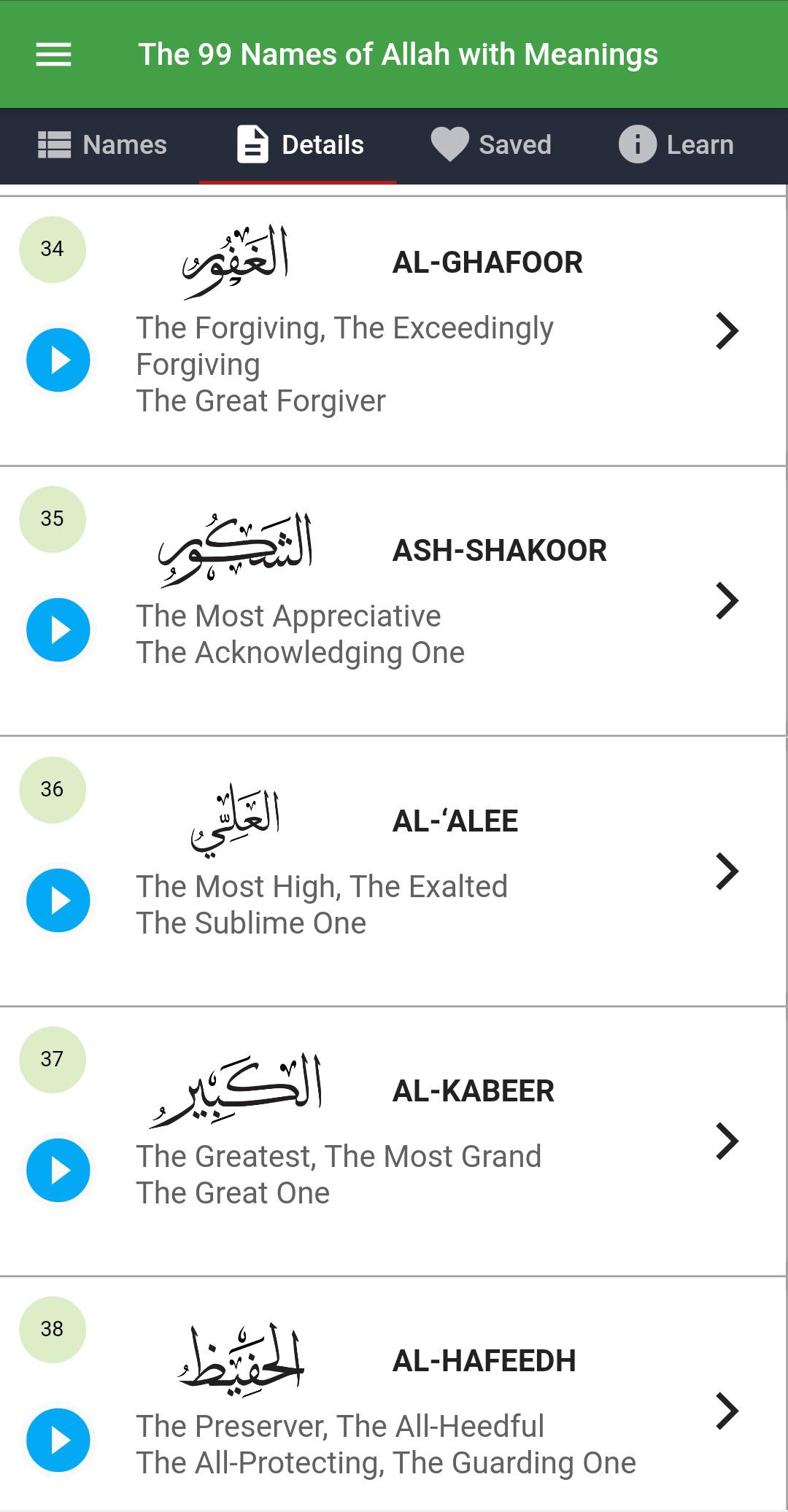Open the hamburger drawer menu
This screenshot has width=788, height=1512.
(x=53, y=55)
